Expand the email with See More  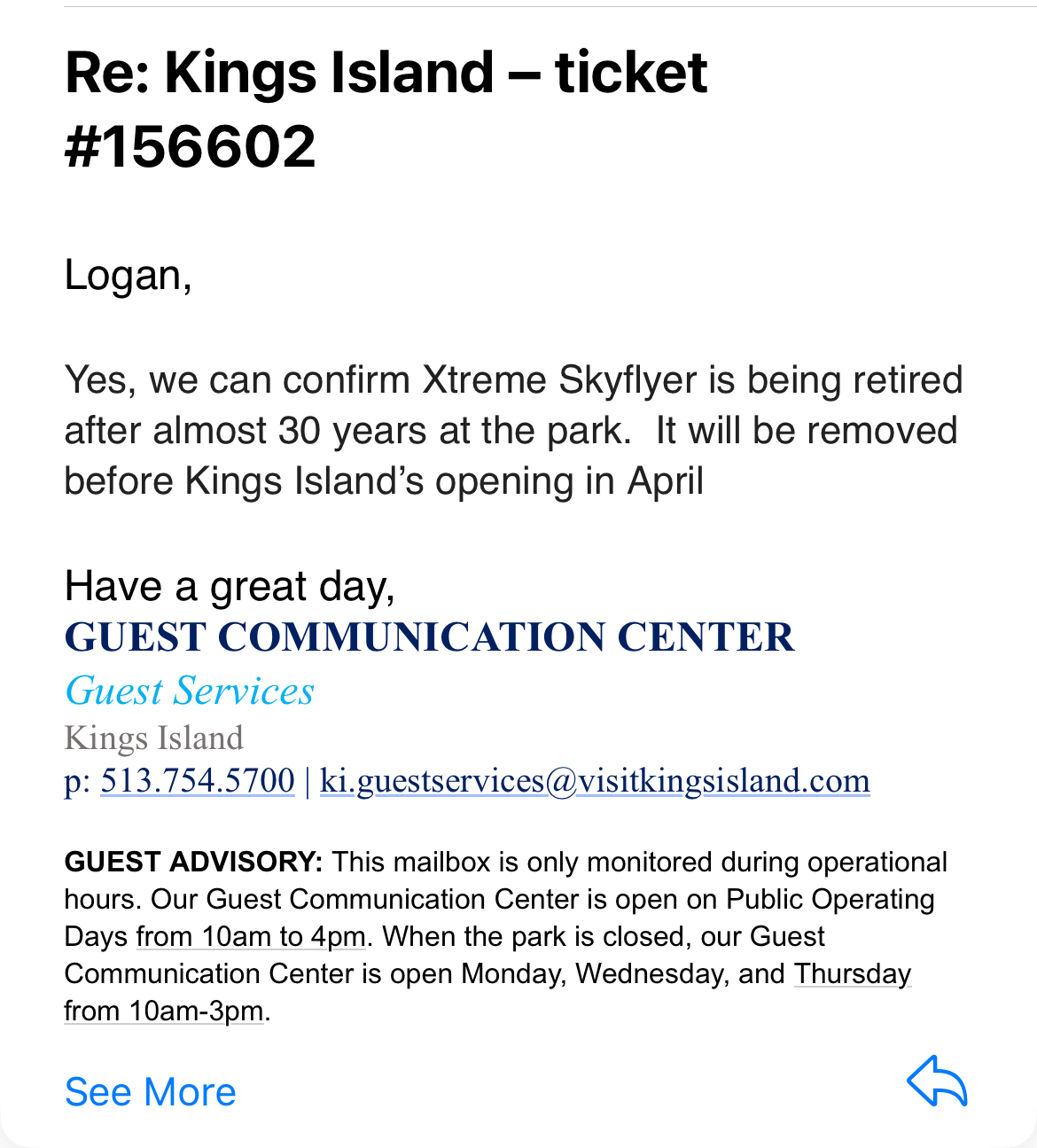[x=151, y=1091]
